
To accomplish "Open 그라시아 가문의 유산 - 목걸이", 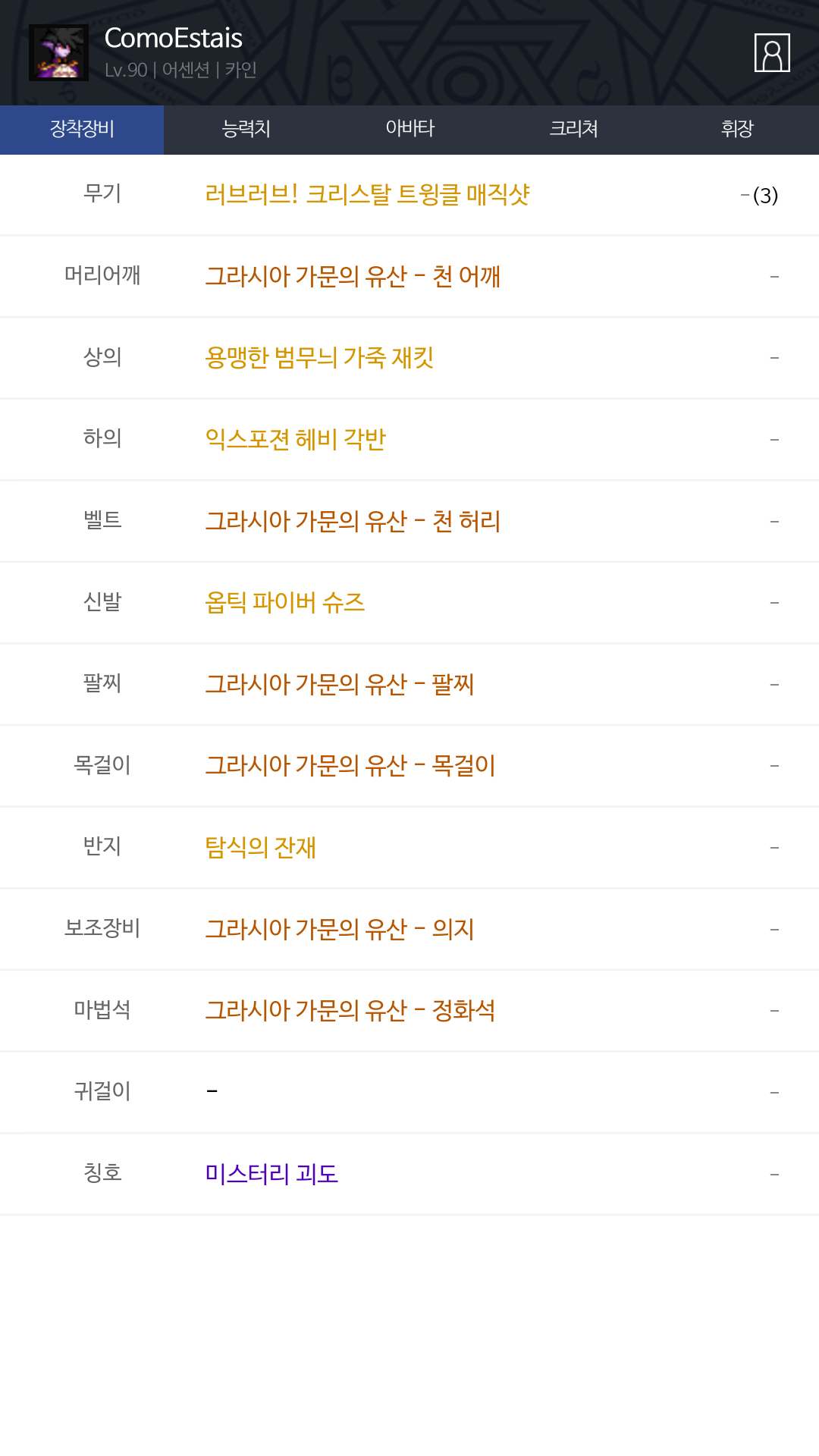I will (x=350, y=765).
